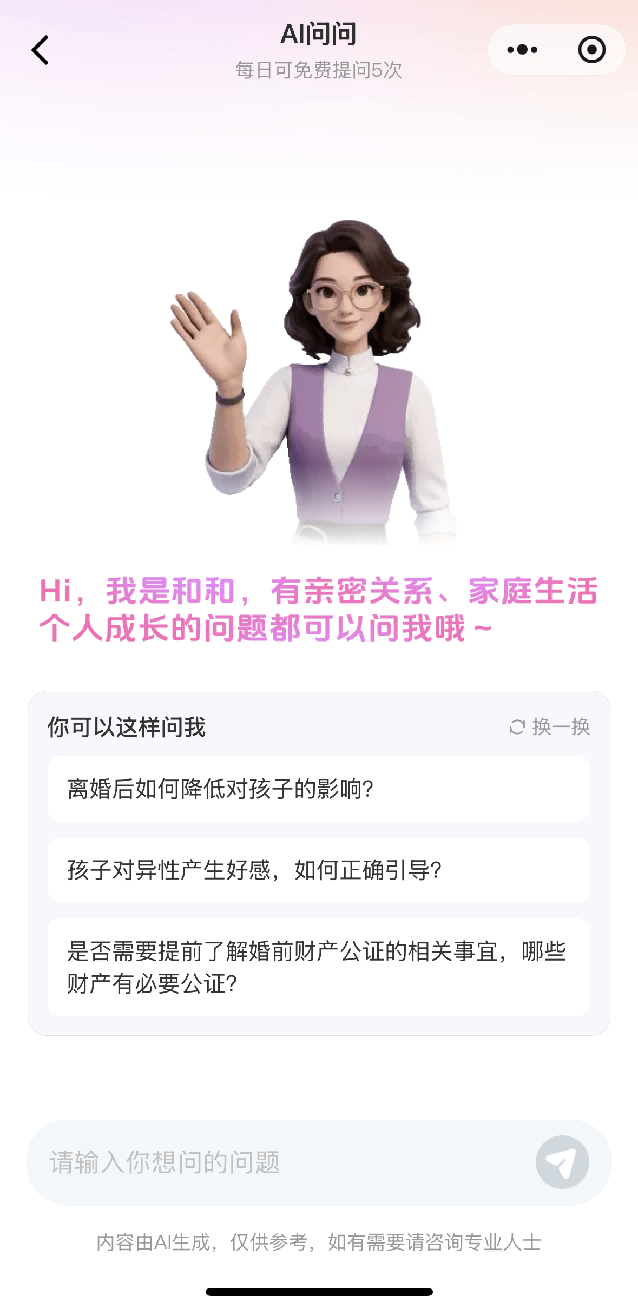Screen dimensions: 638x1309
Task: Open the mini program more-options menu
Action: (x=522, y=50)
